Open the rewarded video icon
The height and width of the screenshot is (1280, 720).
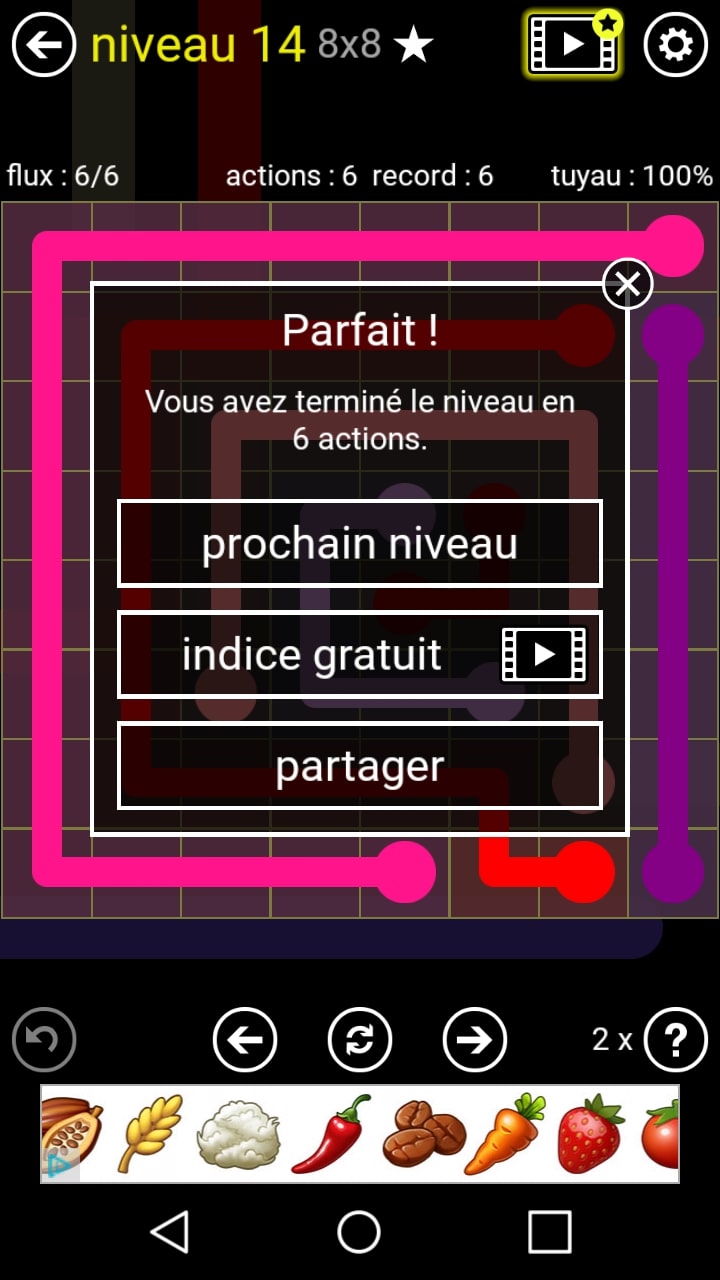573,45
